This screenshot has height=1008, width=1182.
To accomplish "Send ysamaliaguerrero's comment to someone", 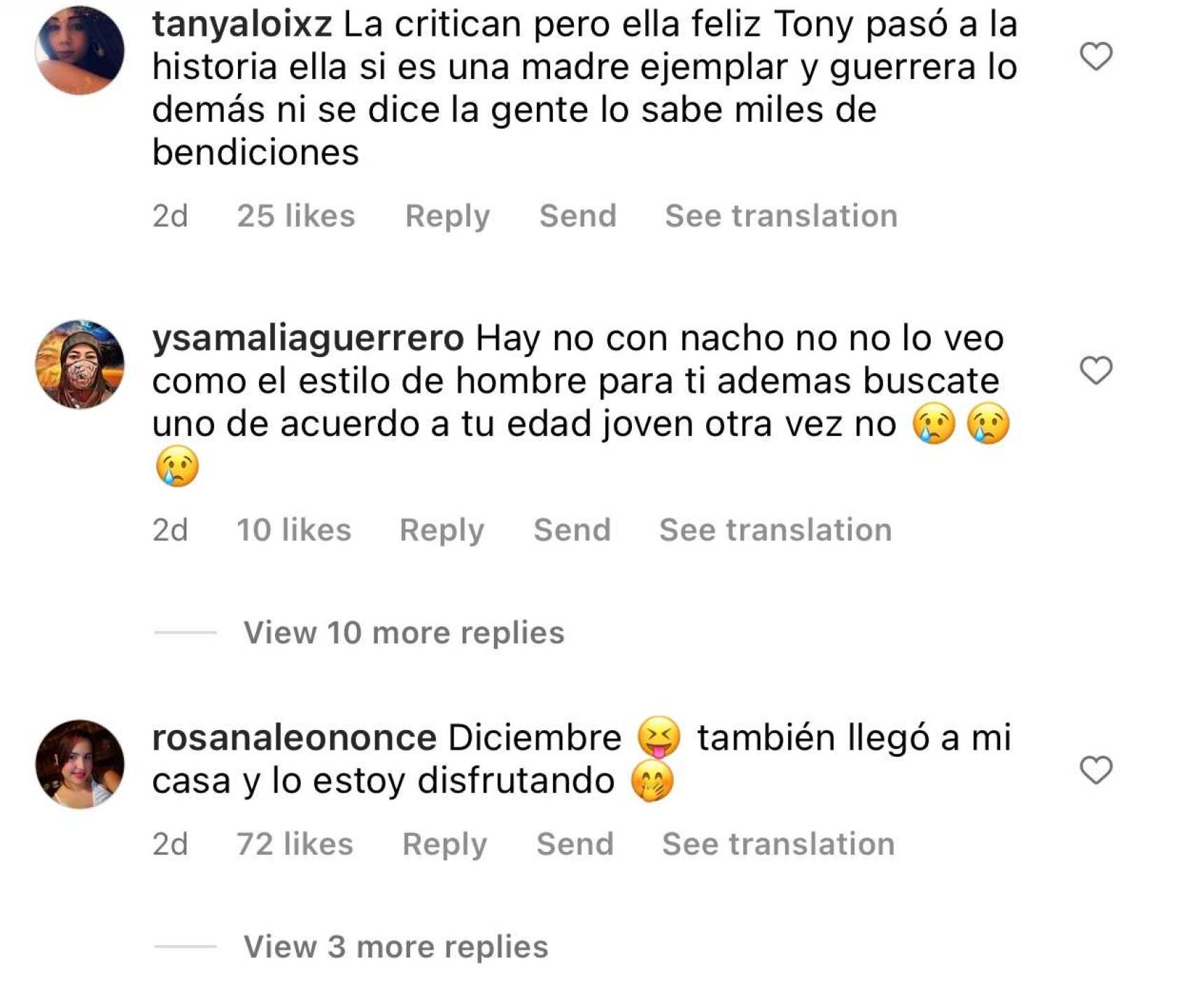I will click(x=572, y=530).
